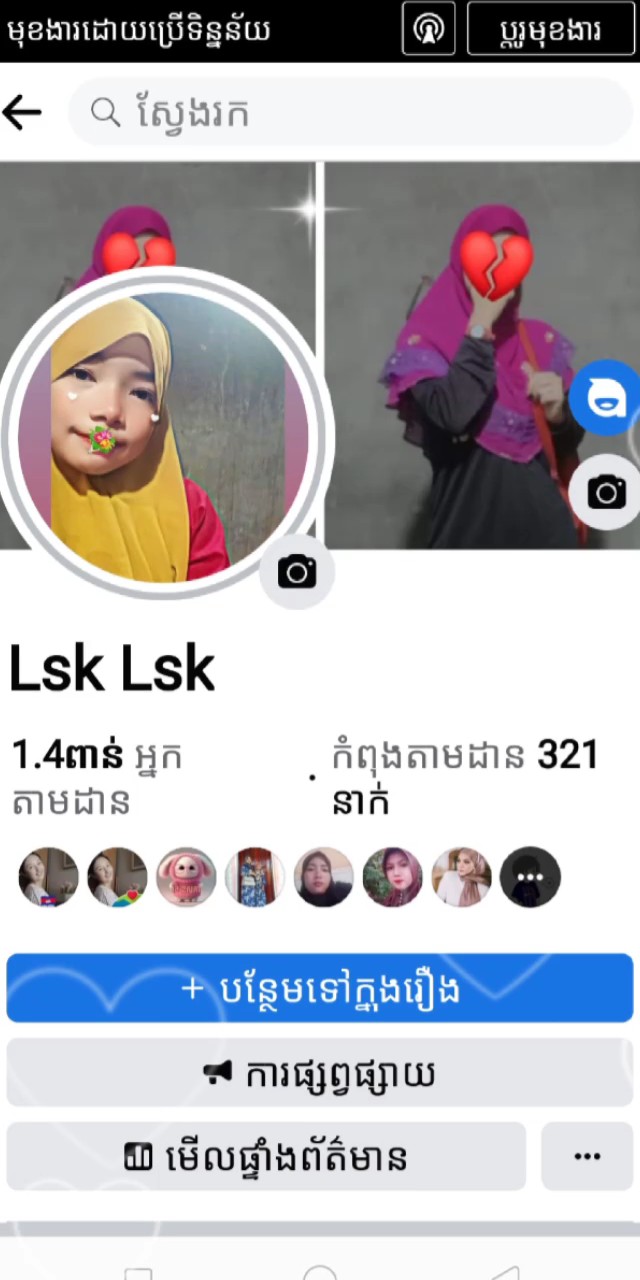Open the 1.4ពាន់ អ្នកតាមដាន followers list
This screenshot has width=640, height=1280.
click(x=97, y=778)
